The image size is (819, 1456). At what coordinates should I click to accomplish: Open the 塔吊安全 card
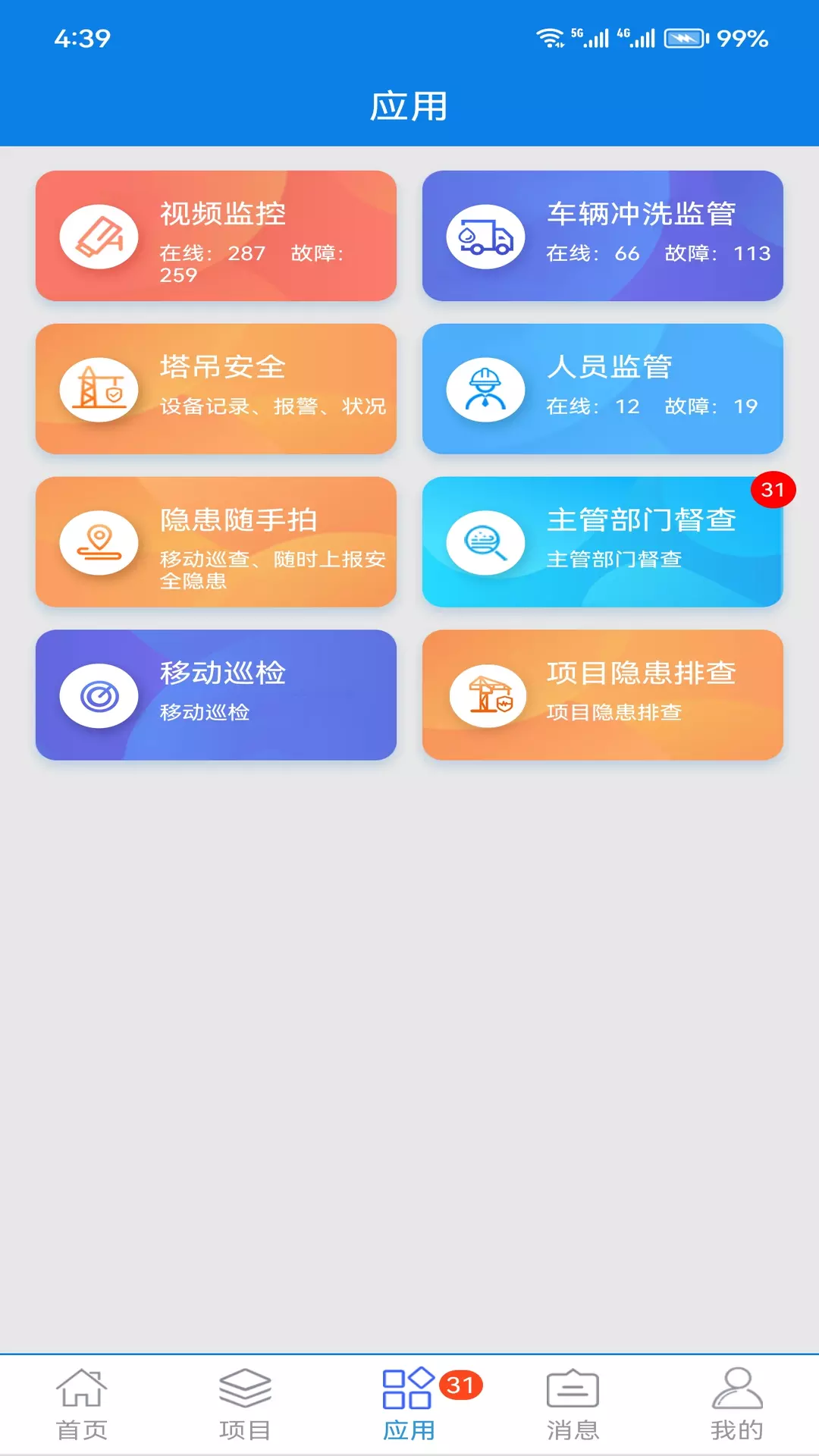pyautogui.click(x=216, y=389)
